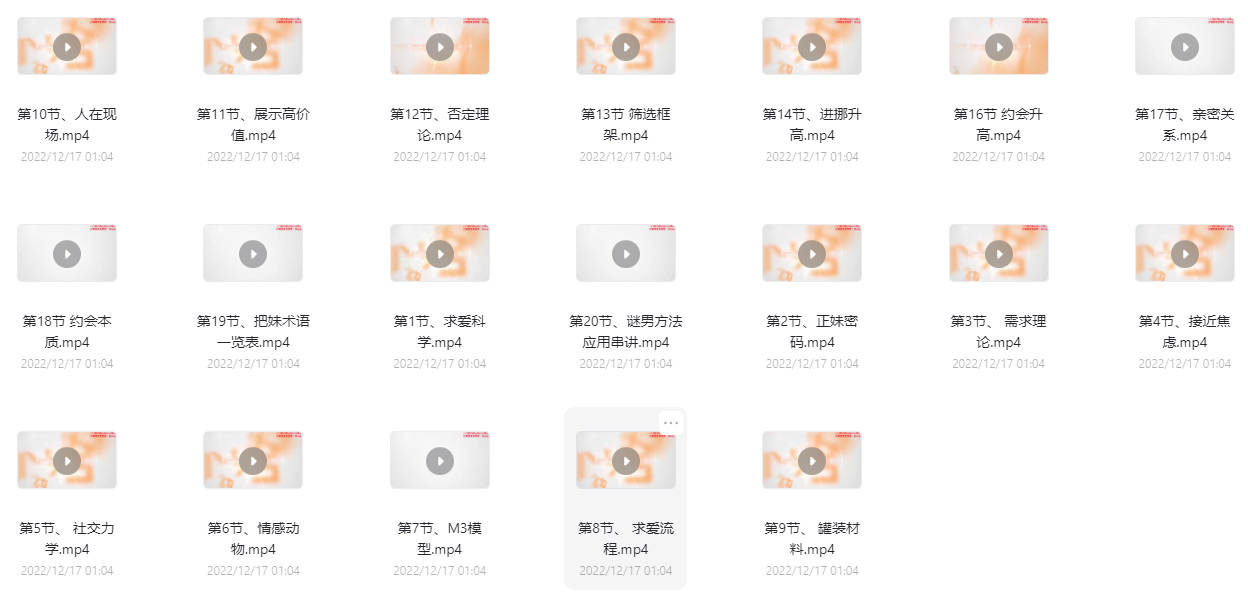The image size is (1248, 603).
Task: Open the video 第10节、人在现场.mp4
Action: click(x=67, y=46)
